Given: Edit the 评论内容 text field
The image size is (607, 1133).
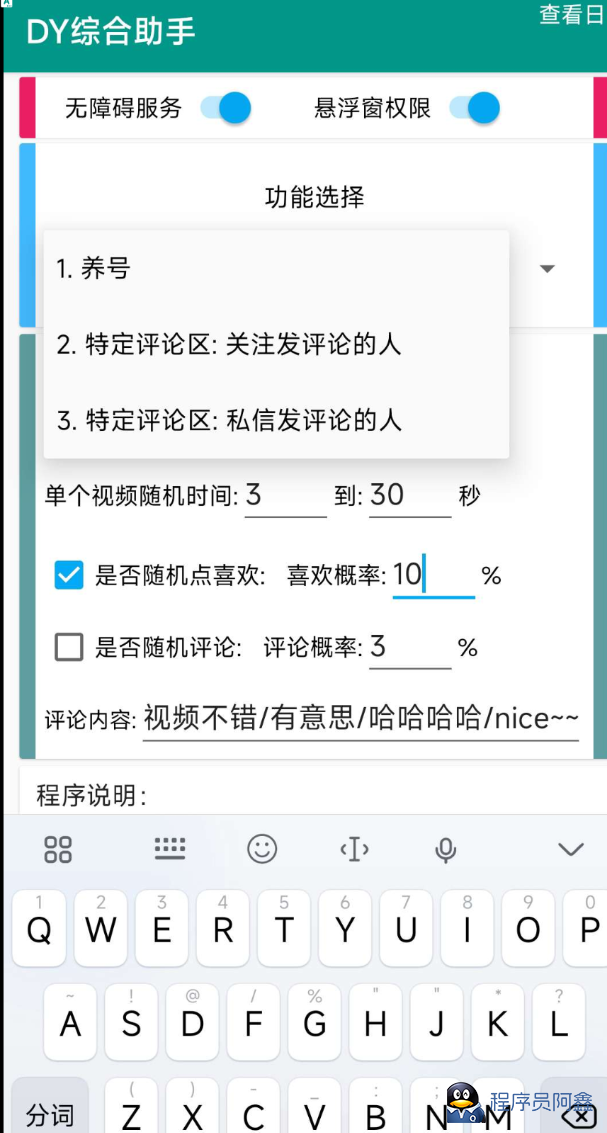Looking at the screenshot, I should click(361, 720).
